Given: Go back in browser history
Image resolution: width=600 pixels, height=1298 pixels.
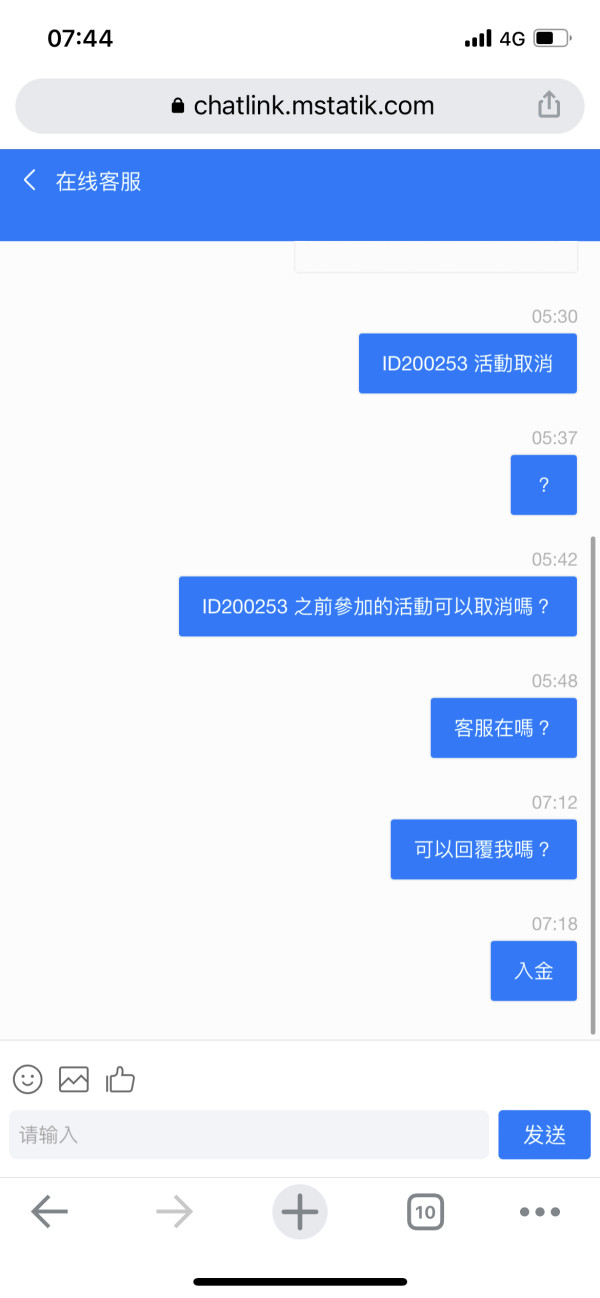Looking at the screenshot, I should [49, 1212].
